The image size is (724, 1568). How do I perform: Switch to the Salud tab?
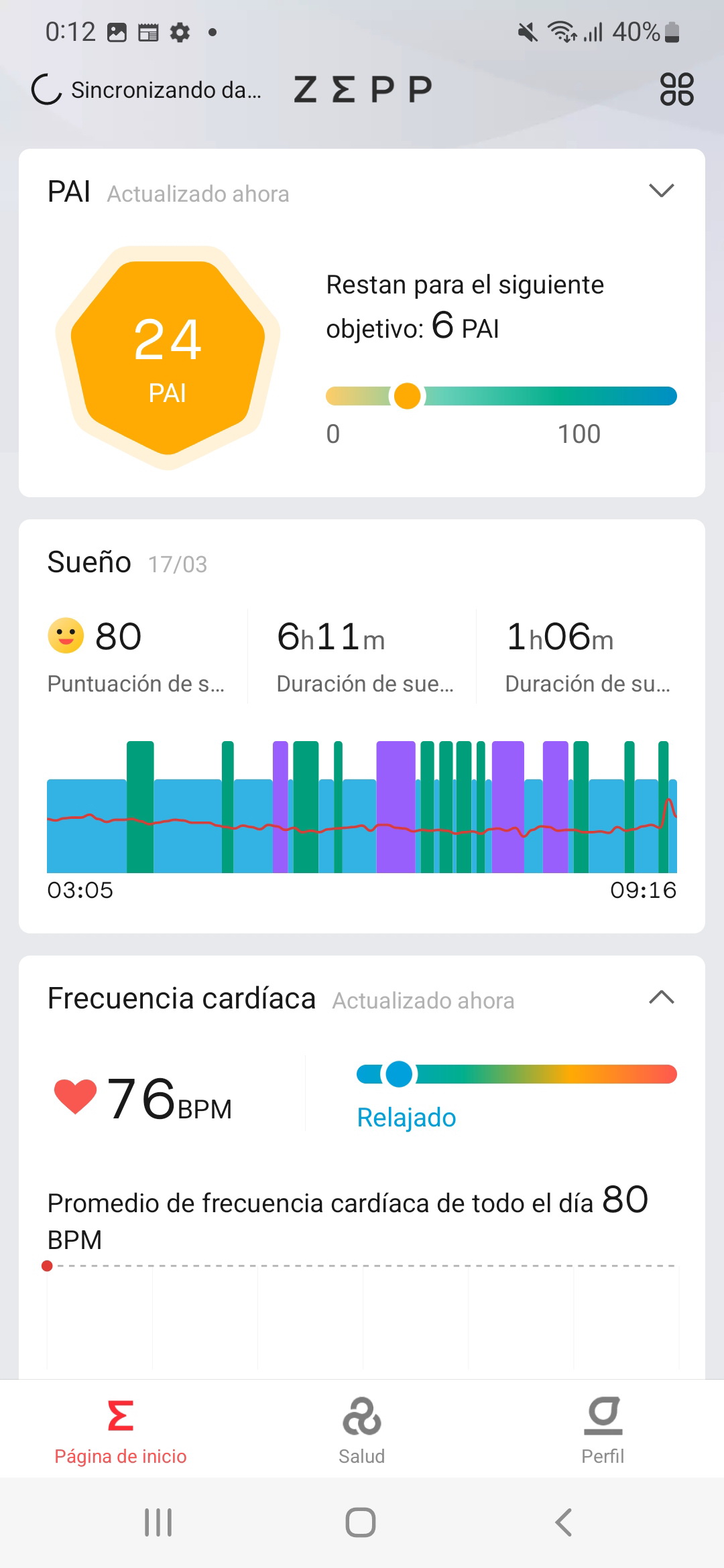[362, 1431]
